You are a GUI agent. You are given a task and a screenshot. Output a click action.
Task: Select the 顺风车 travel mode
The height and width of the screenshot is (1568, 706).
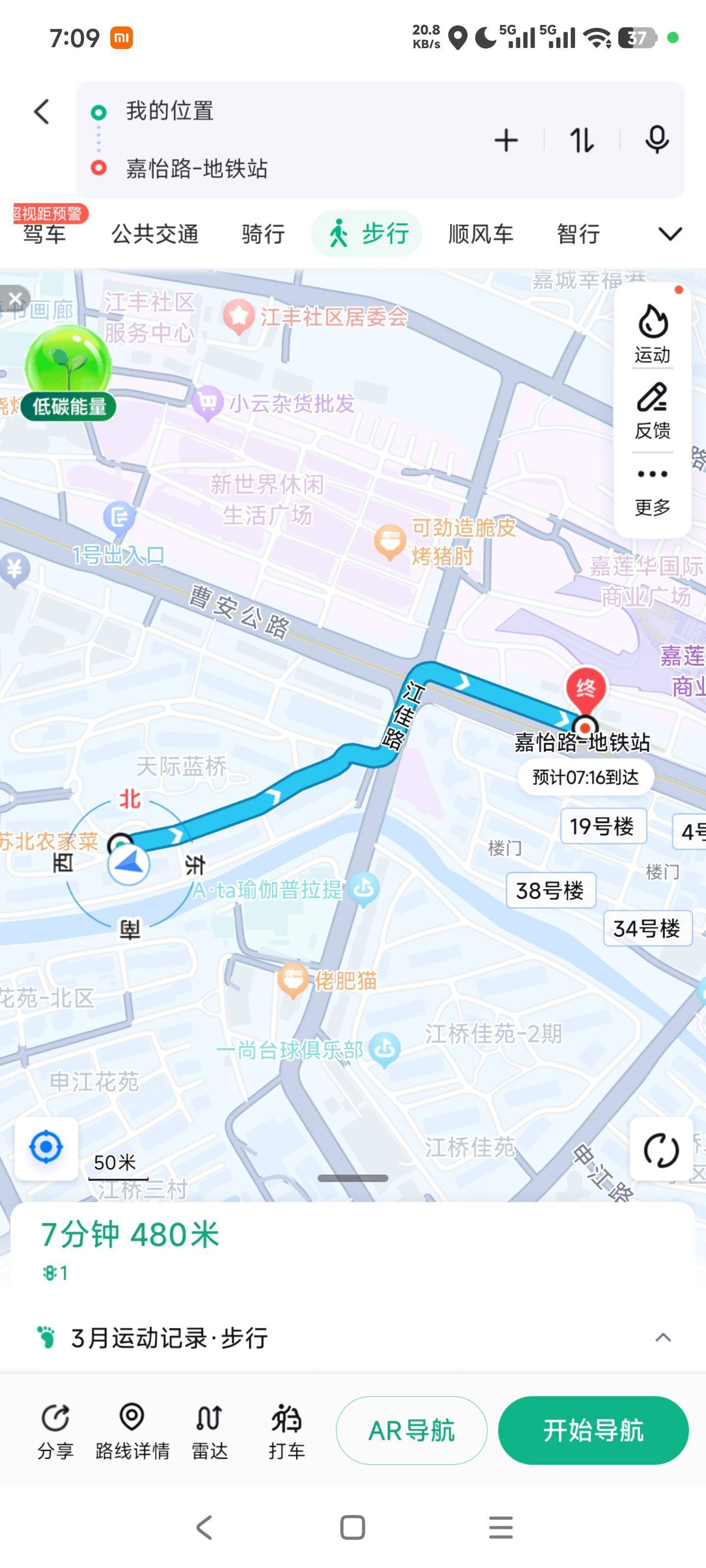click(480, 234)
